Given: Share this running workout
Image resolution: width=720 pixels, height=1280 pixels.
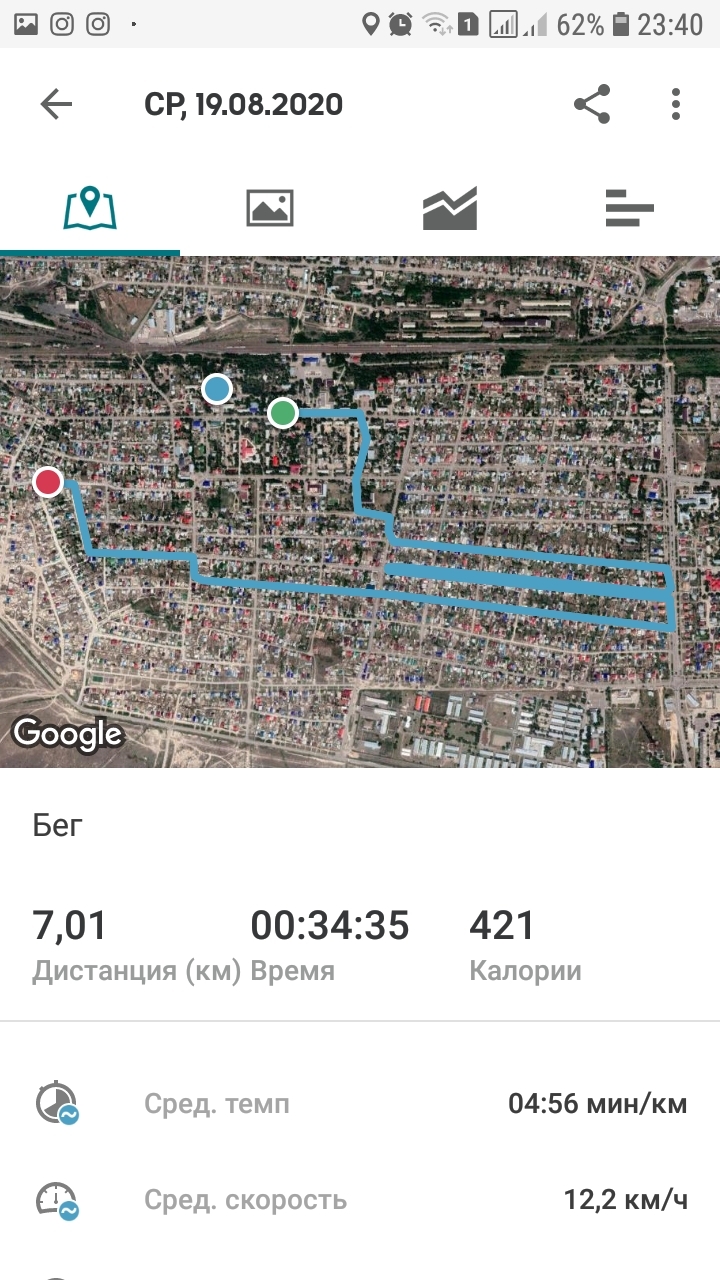Looking at the screenshot, I should pos(592,104).
